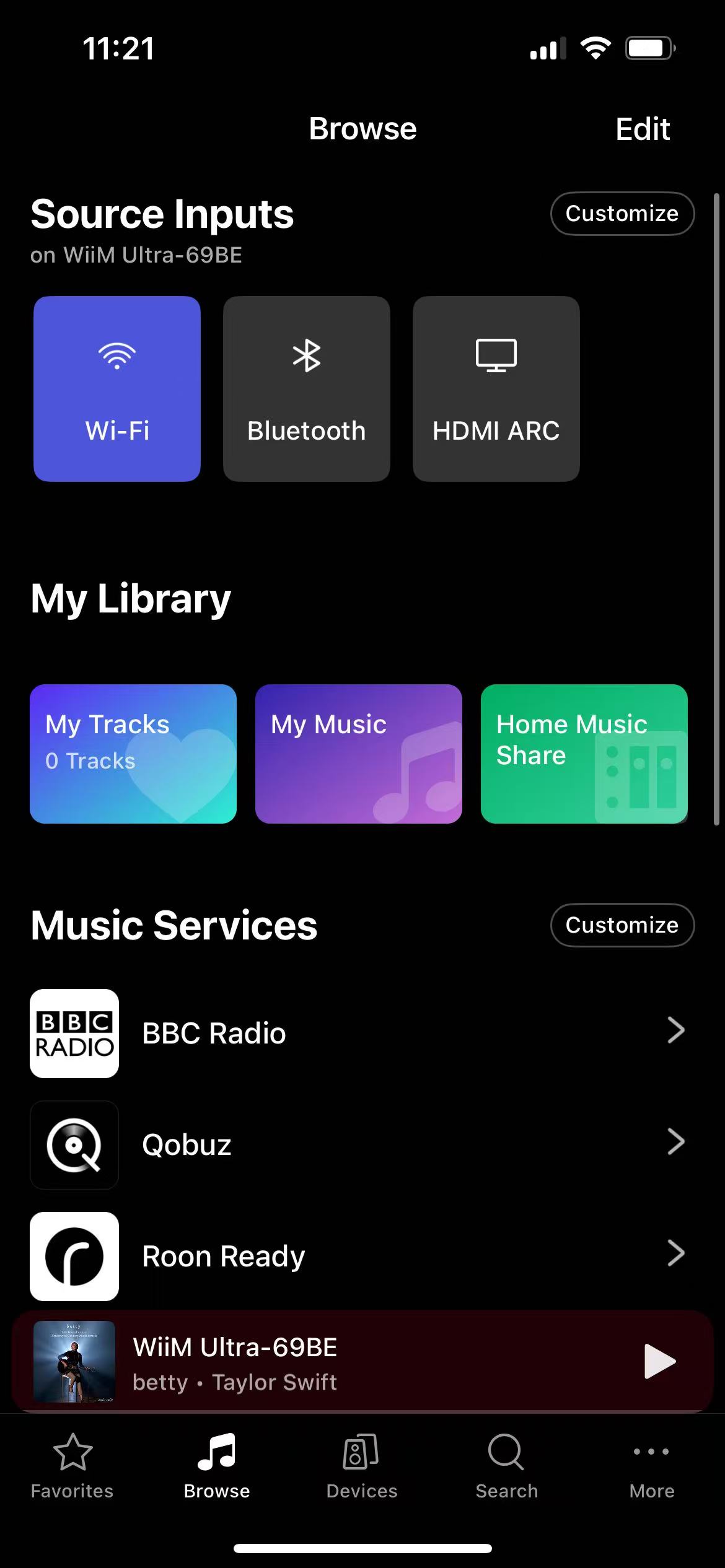Play betty by Taylor Swift
725x1568 pixels.
pyautogui.click(x=659, y=1361)
